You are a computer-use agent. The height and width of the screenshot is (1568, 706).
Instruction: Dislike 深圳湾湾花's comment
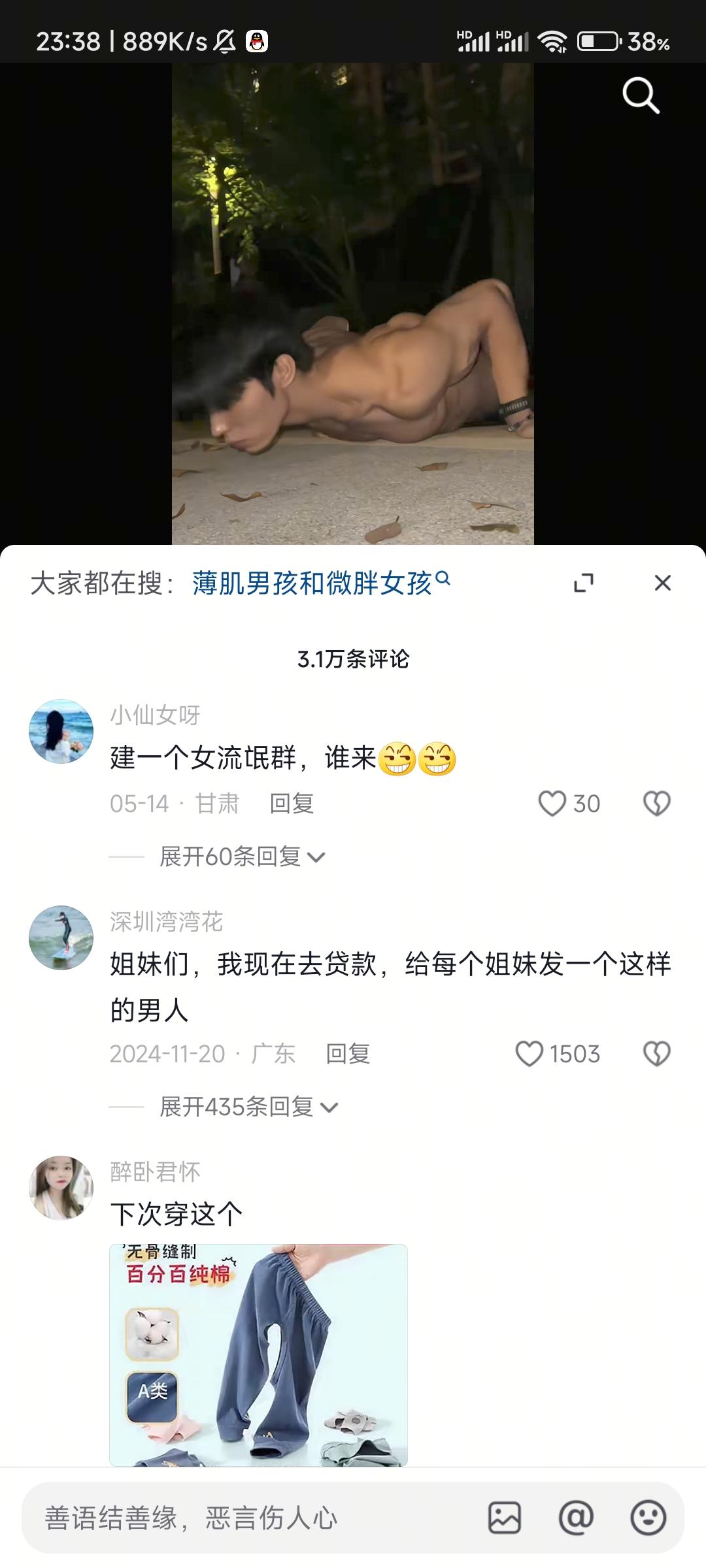click(657, 1054)
